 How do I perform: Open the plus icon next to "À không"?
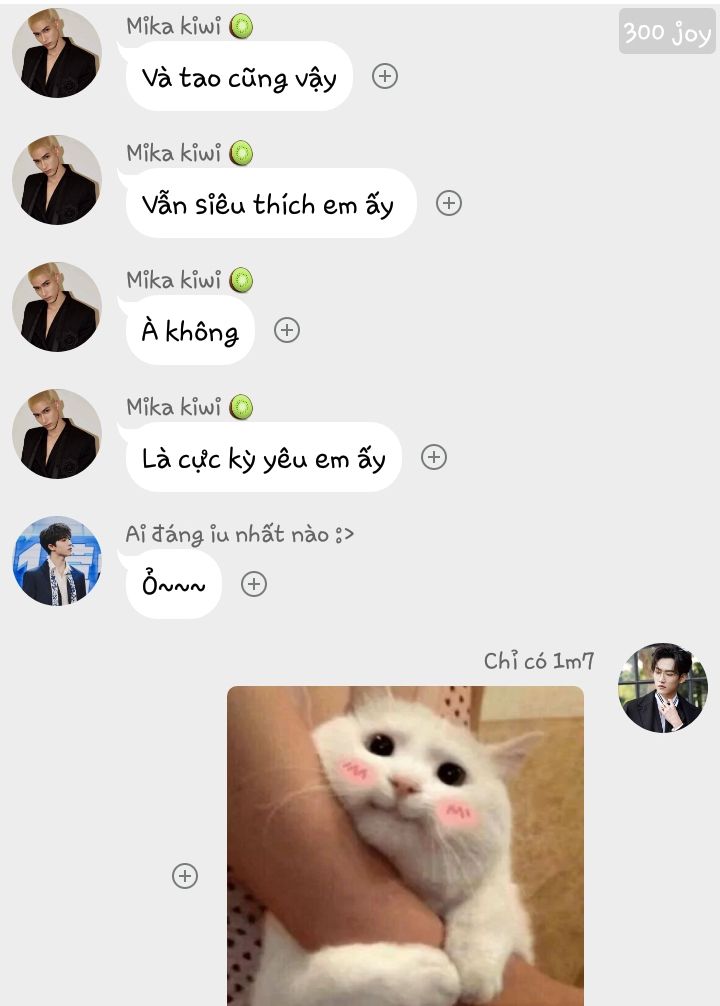(x=287, y=330)
